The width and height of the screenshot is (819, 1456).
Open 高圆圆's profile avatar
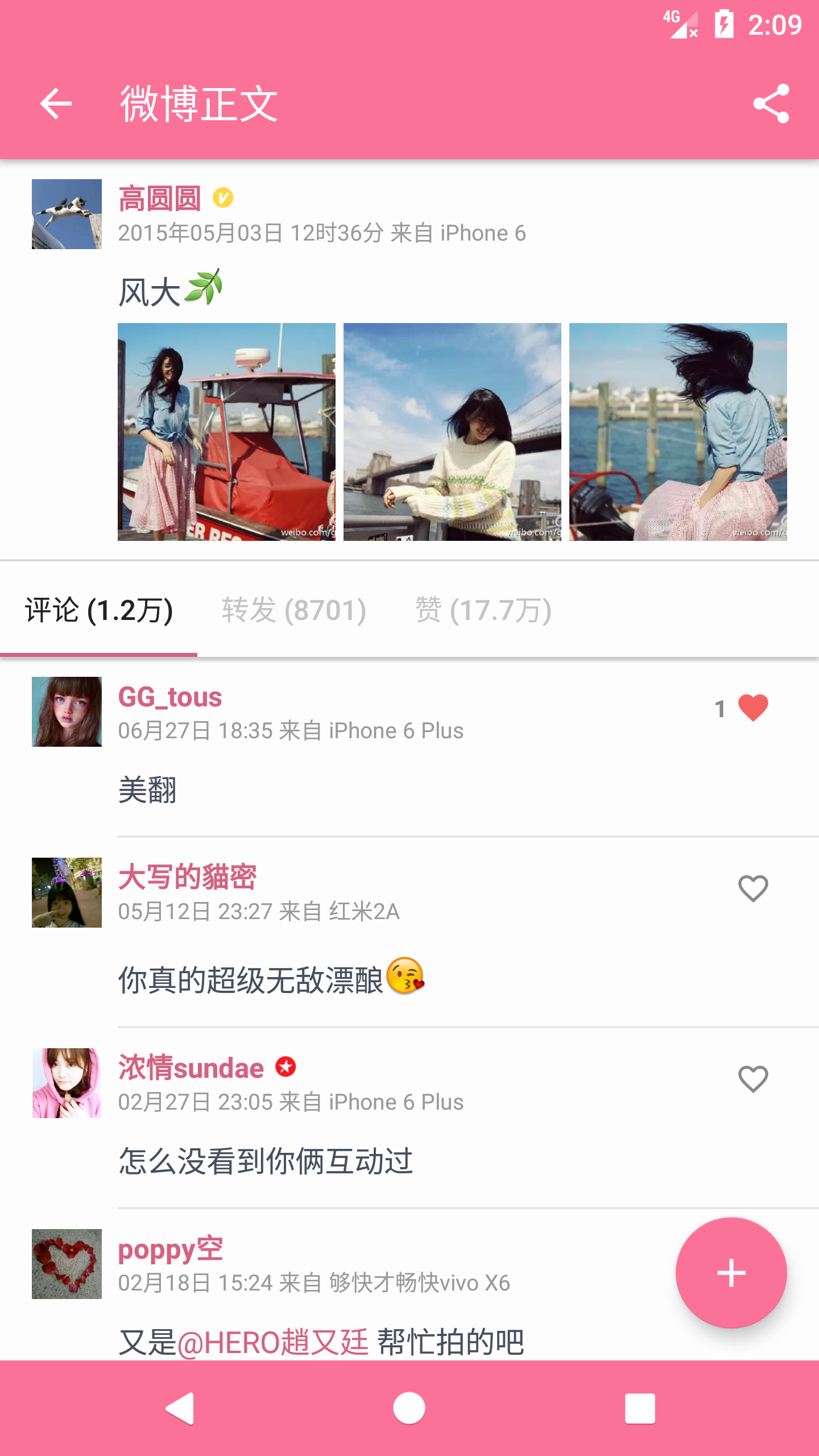(67, 214)
